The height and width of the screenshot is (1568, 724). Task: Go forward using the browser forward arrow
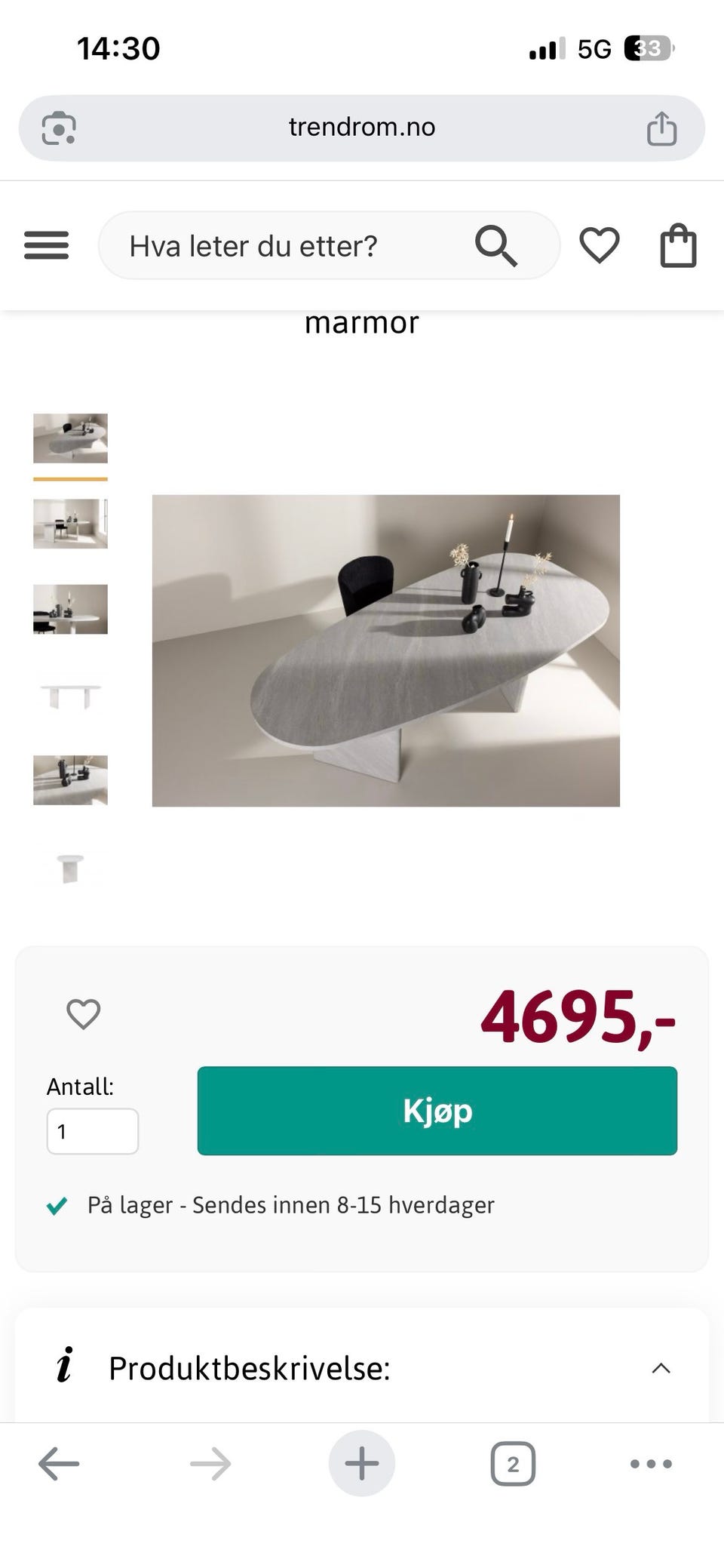tap(210, 1462)
